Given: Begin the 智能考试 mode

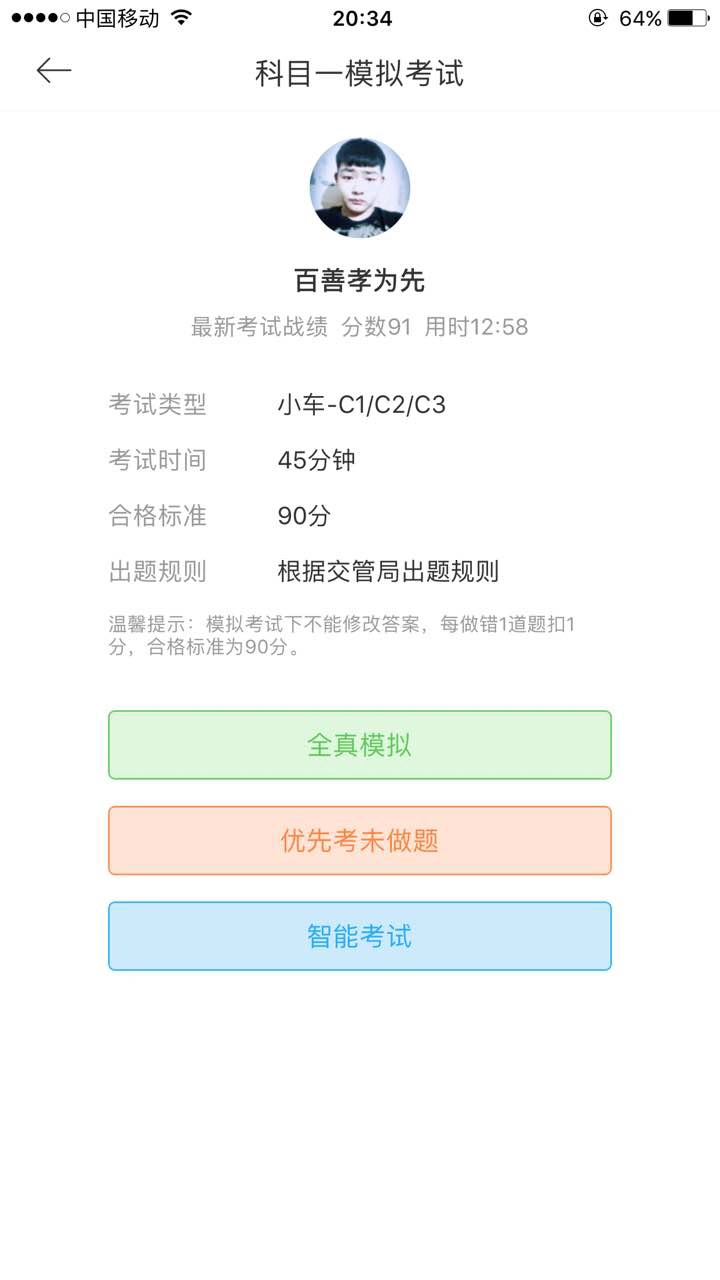Looking at the screenshot, I should [x=360, y=937].
